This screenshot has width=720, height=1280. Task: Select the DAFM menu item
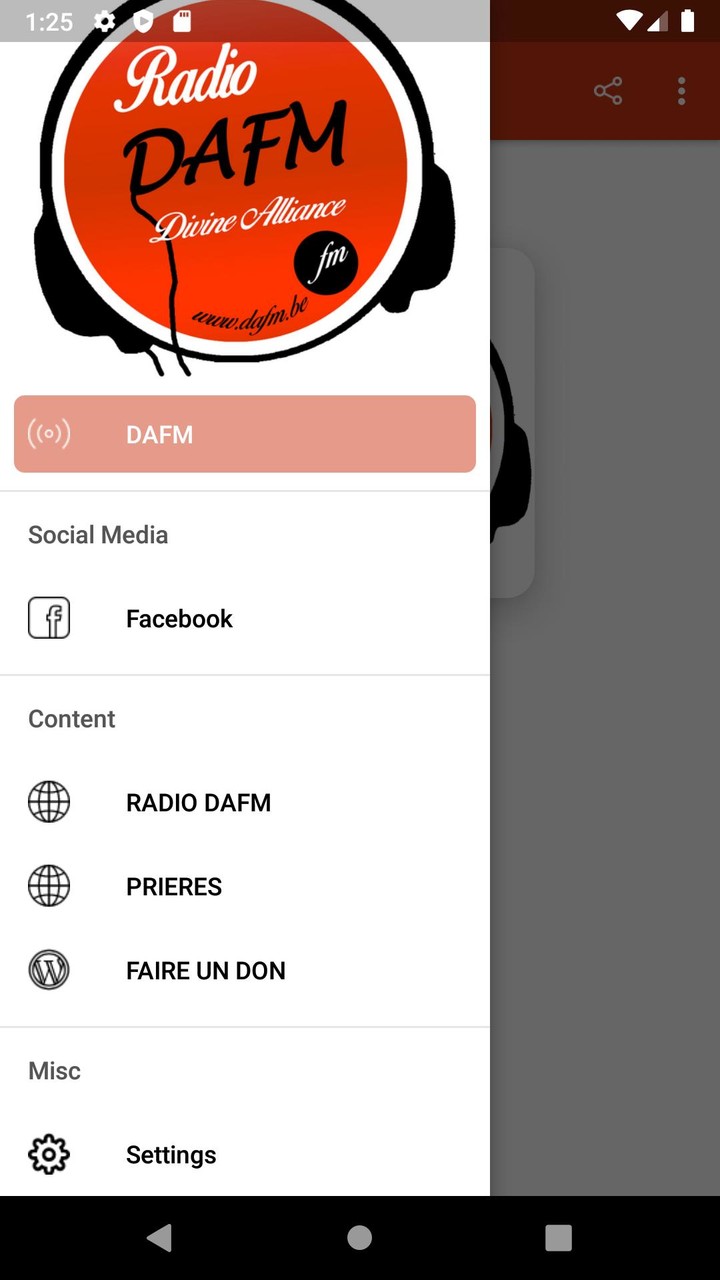pyautogui.click(x=244, y=434)
